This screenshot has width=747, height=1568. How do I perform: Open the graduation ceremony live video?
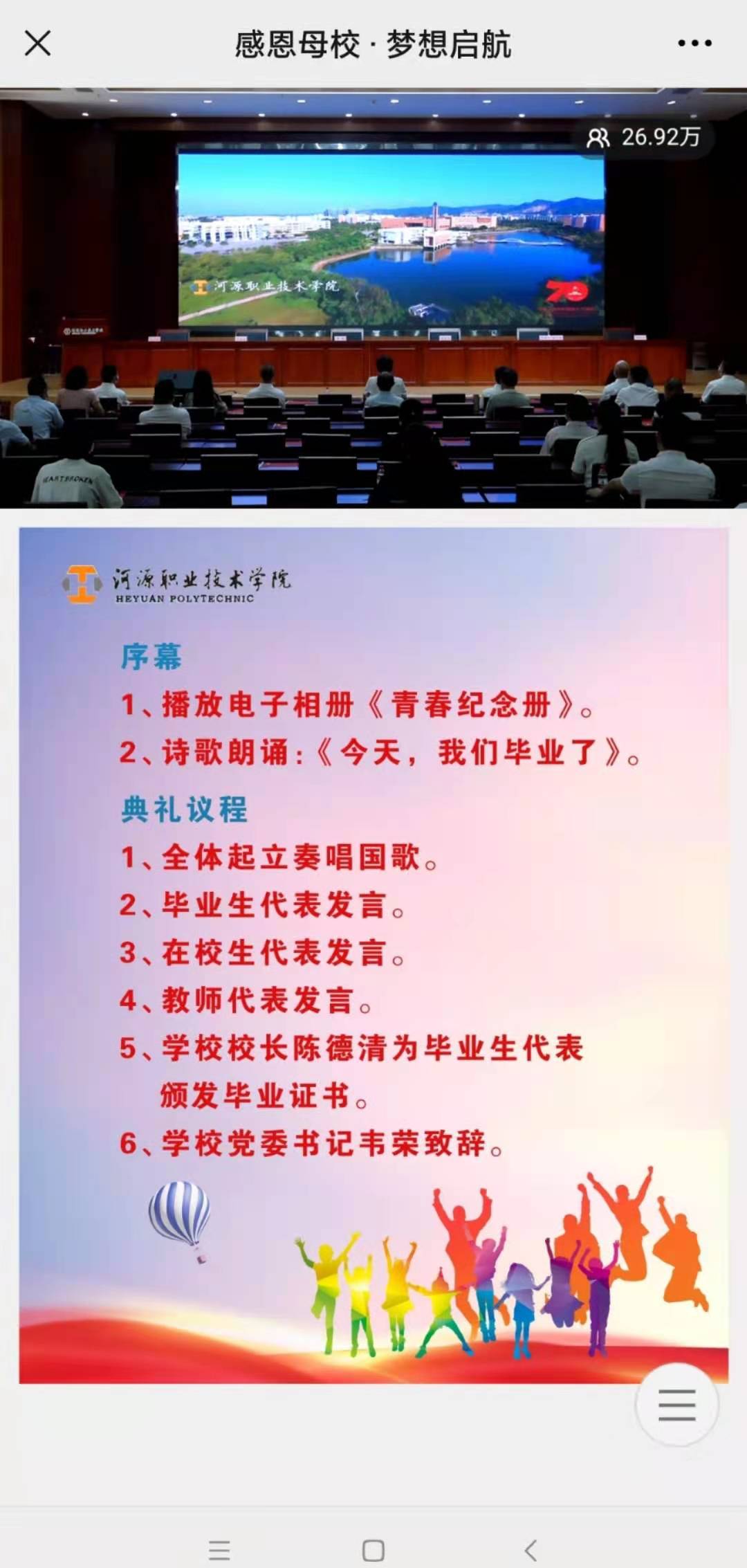(x=373, y=298)
